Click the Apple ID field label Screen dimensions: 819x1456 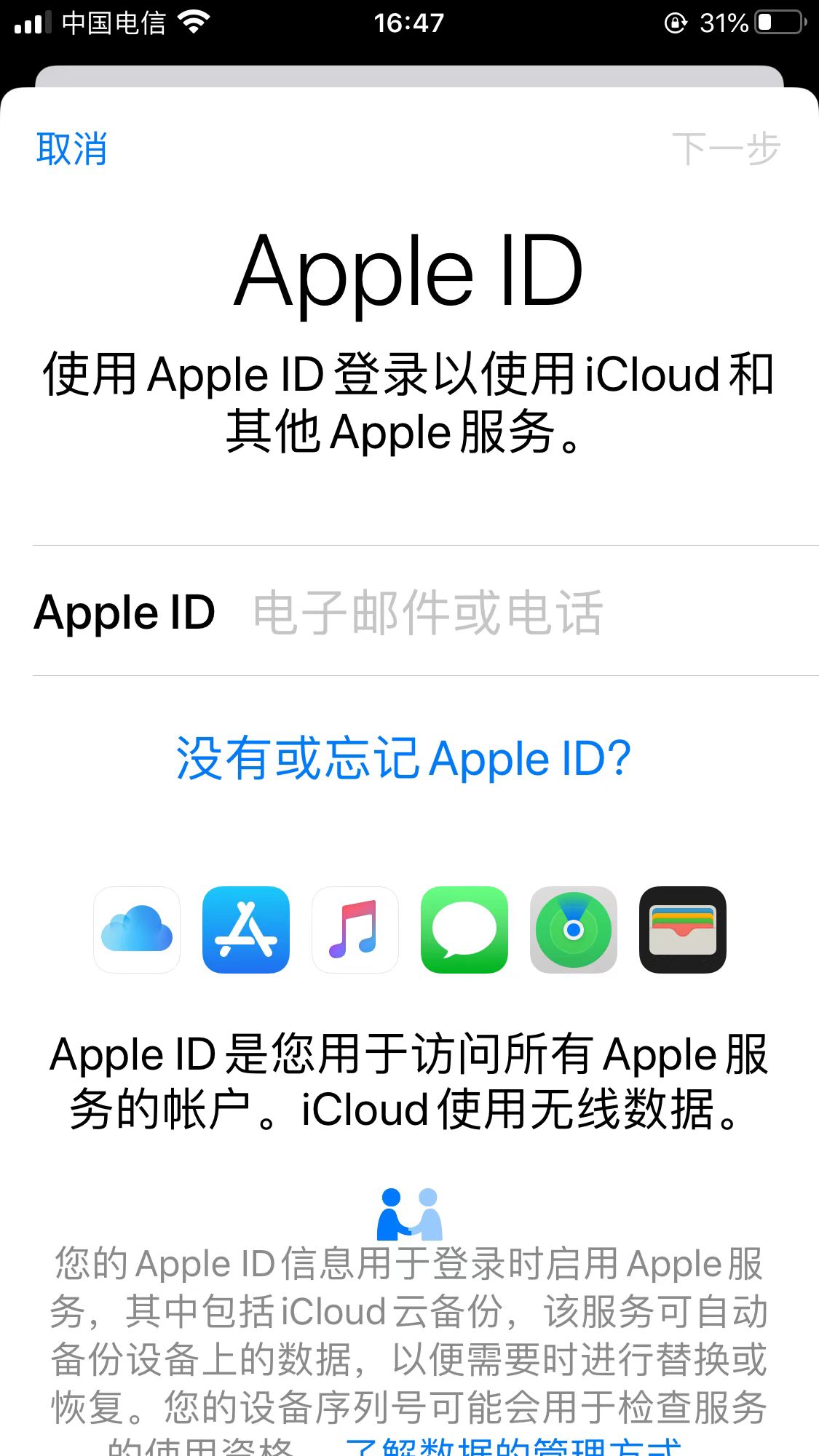coord(124,613)
